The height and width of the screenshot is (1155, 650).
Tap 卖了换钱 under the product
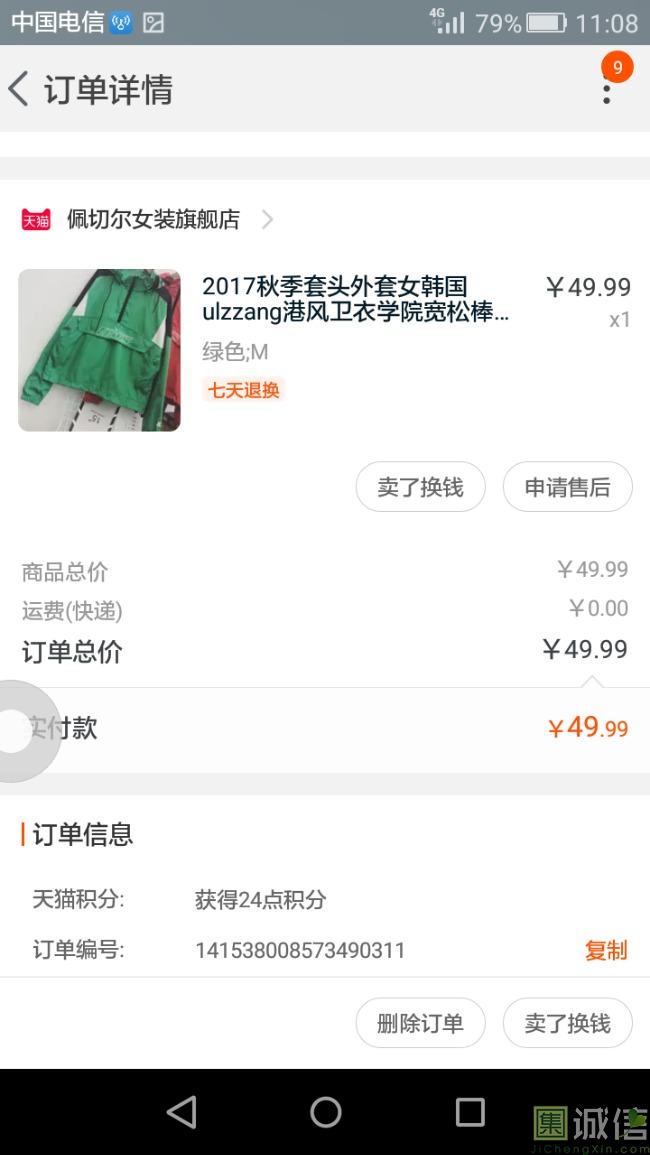pos(420,487)
